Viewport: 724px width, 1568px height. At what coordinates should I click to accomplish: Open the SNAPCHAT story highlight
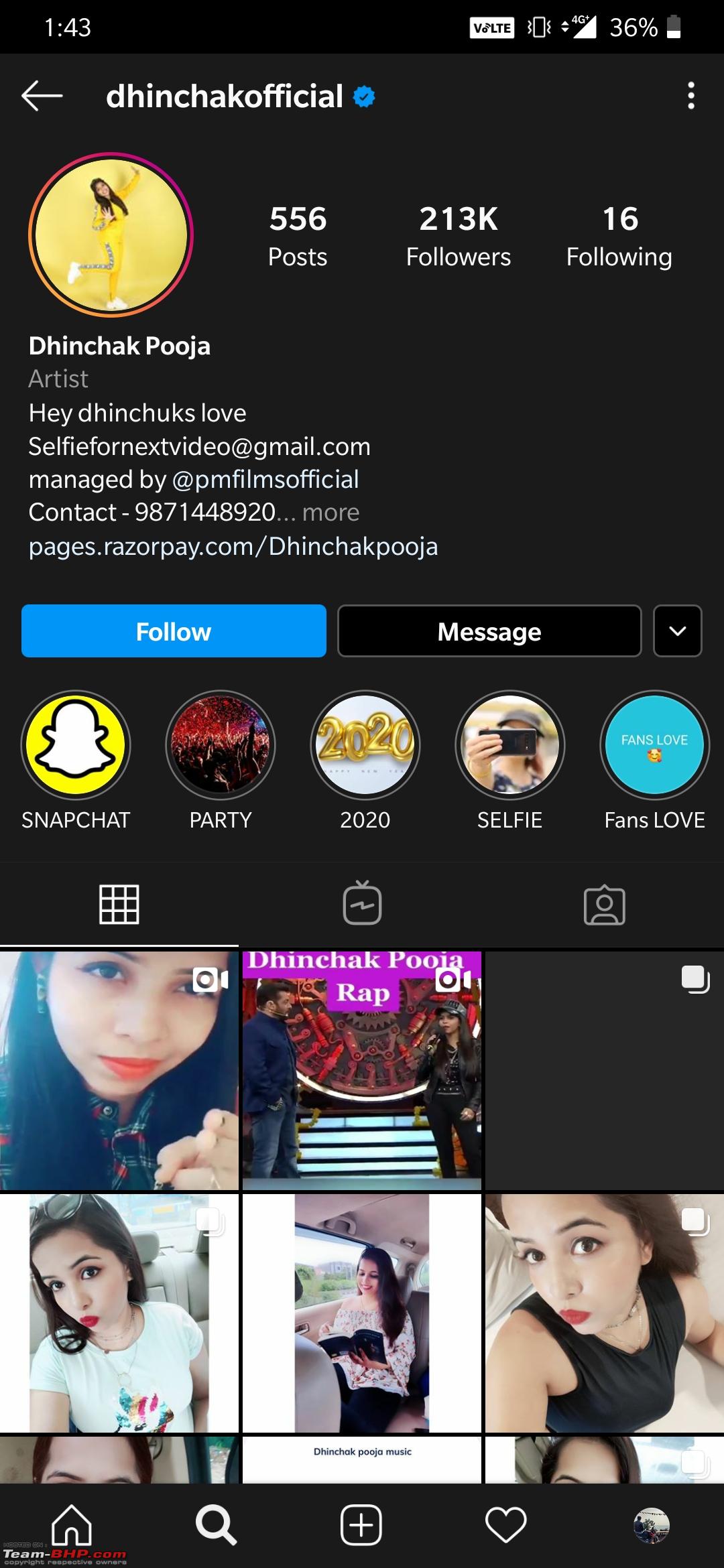pyautogui.click(x=76, y=745)
